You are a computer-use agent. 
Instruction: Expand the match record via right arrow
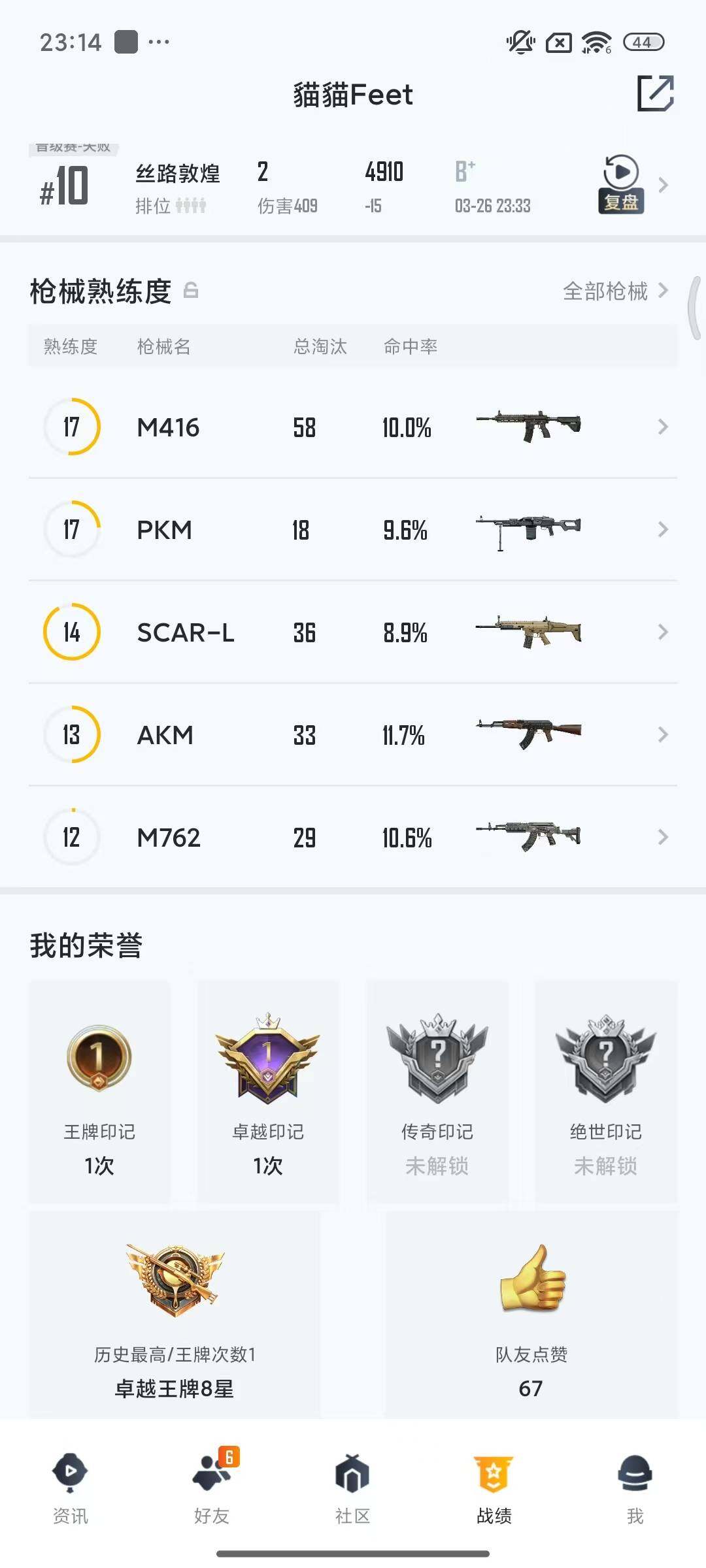[662, 185]
